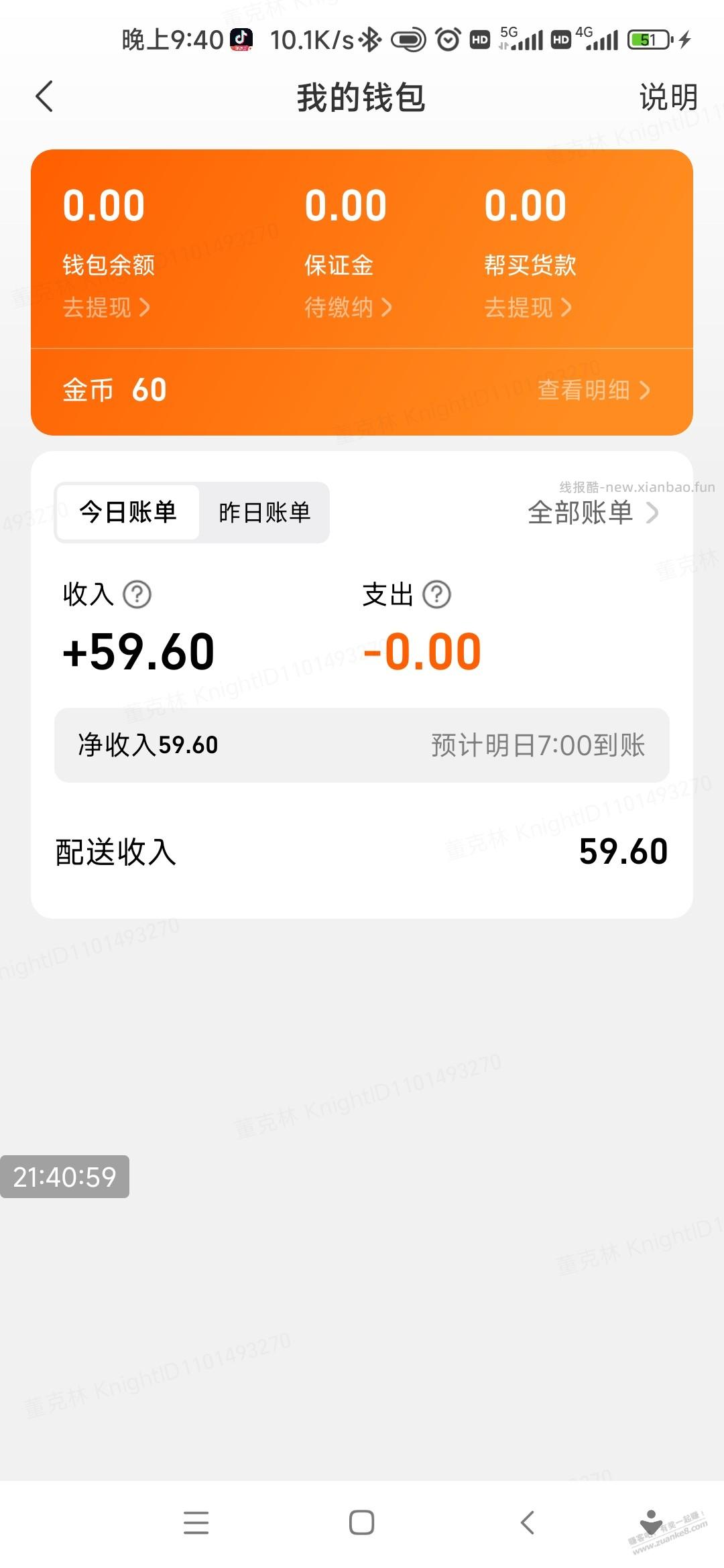Tap the alarm clock icon in status bar
This screenshot has width=724, height=1568.
pos(448,40)
